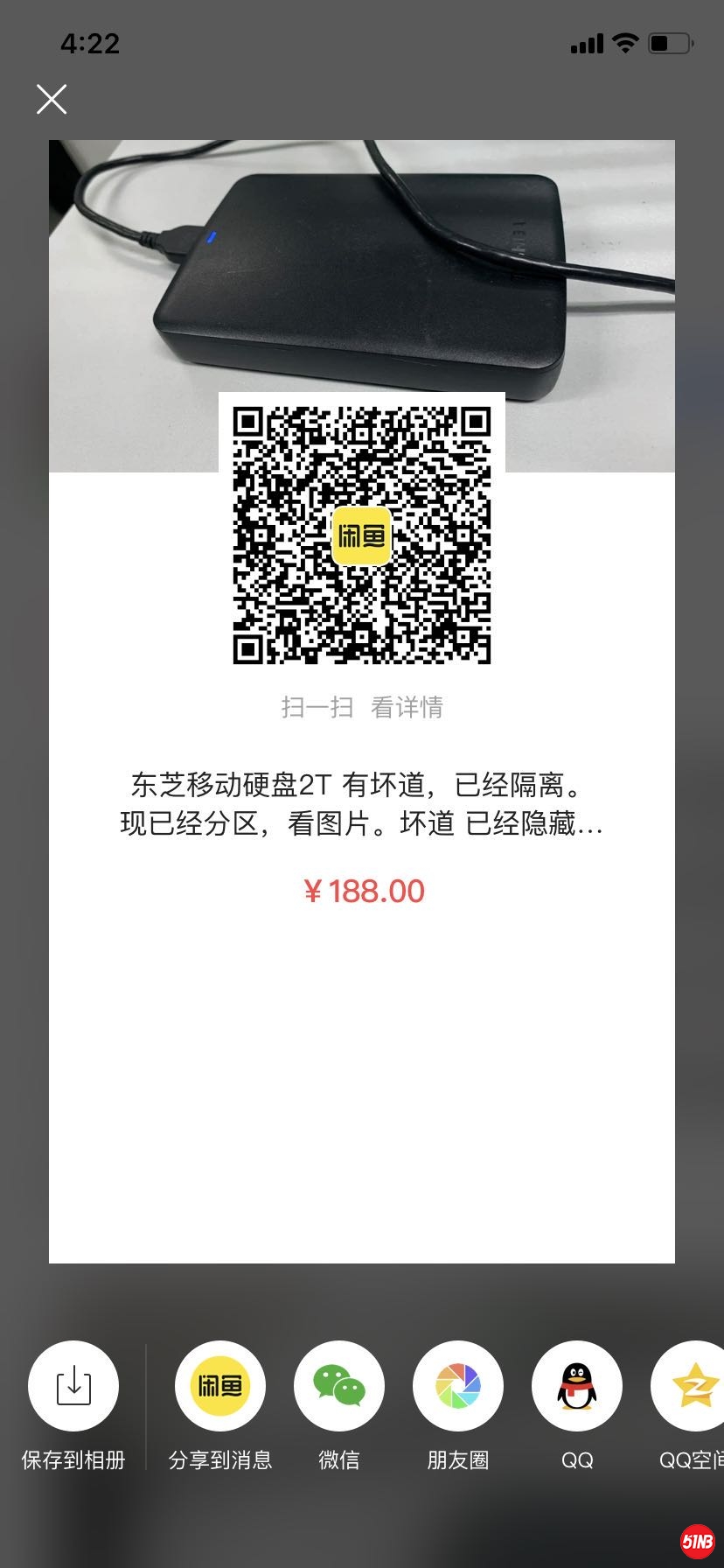Save image using the 保存到相册 download icon

click(x=73, y=1387)
